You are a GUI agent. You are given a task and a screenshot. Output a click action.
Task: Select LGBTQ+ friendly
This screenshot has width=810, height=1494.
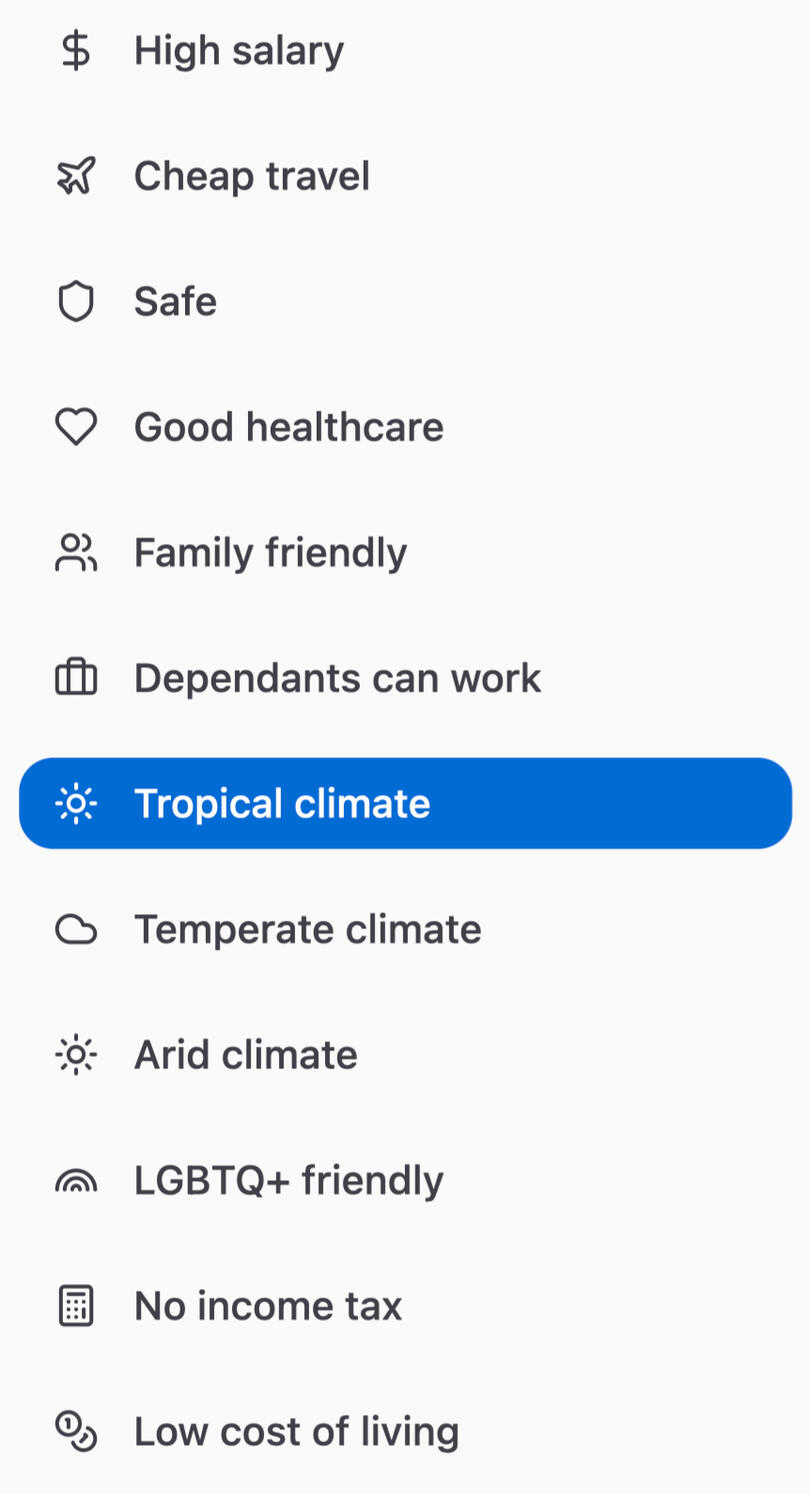(405, 1181)
